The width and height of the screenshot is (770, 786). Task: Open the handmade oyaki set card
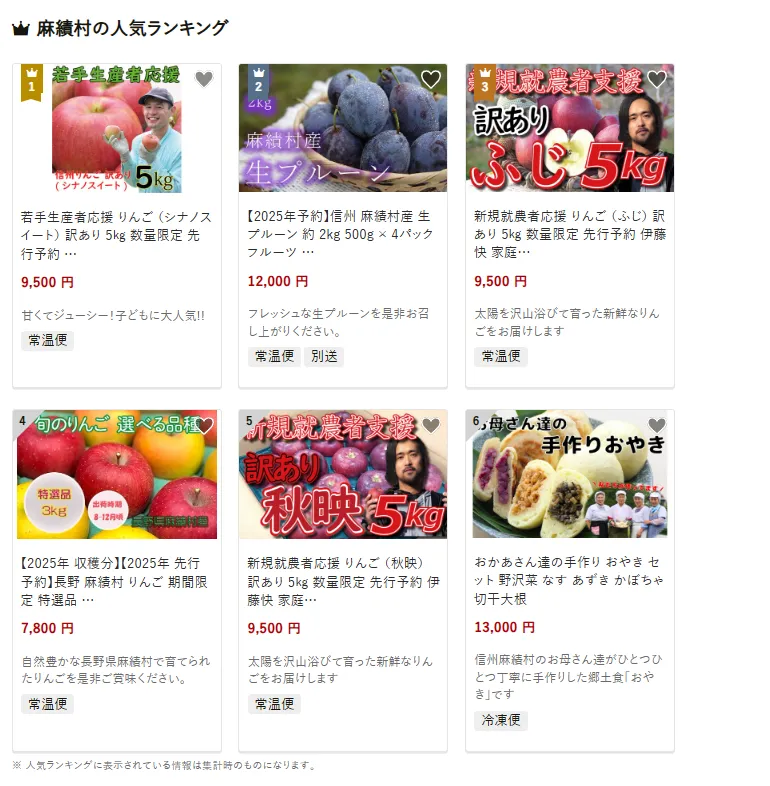click(x=569, y=580)
